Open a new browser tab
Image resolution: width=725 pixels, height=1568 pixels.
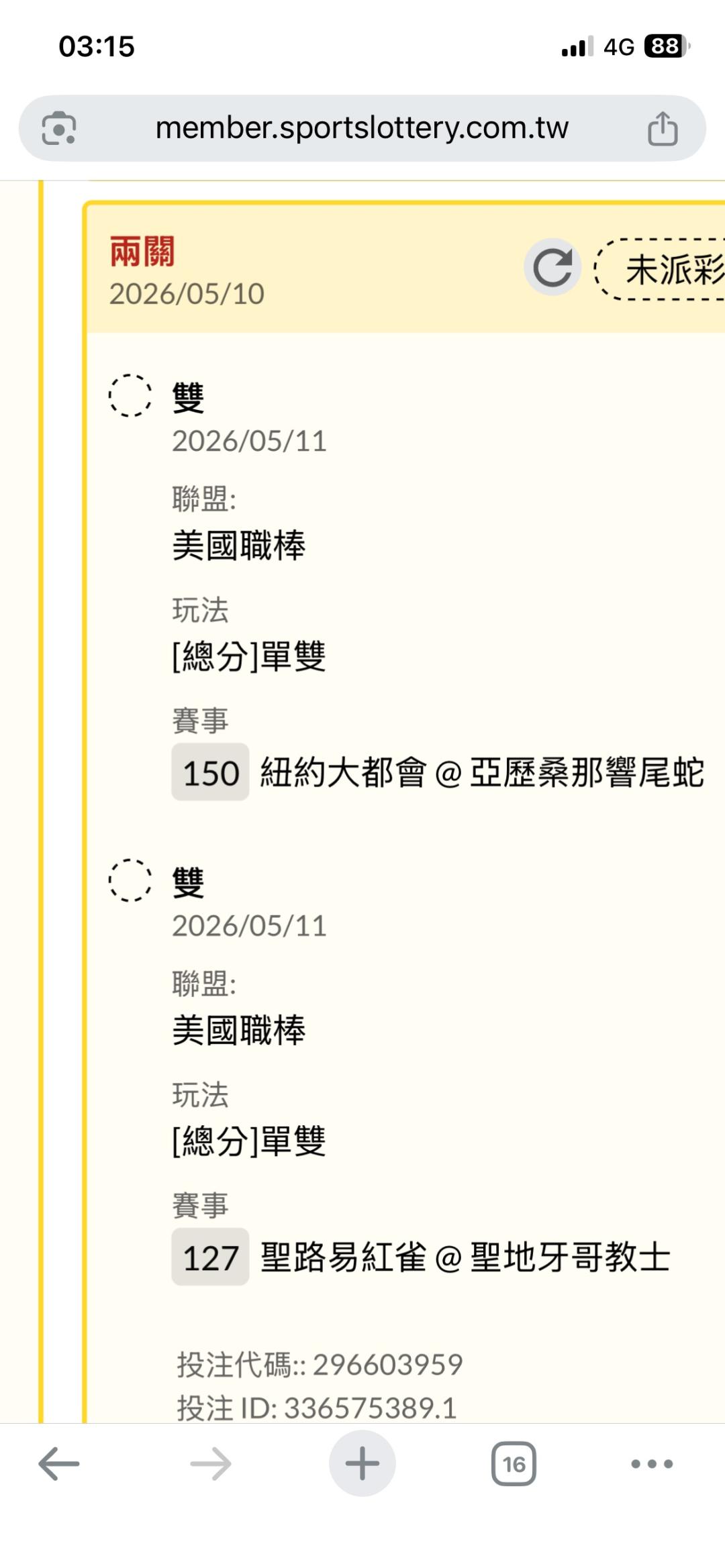pyautogui.click(x=362, y=1463)
